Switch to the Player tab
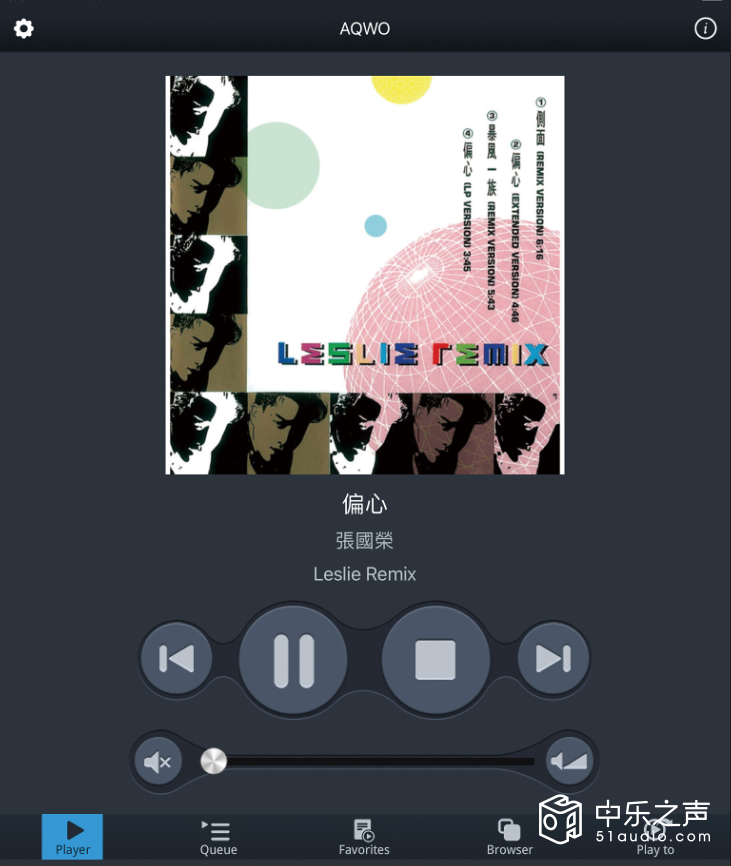Viewport: 731px width, 866px height. point(72,837)
